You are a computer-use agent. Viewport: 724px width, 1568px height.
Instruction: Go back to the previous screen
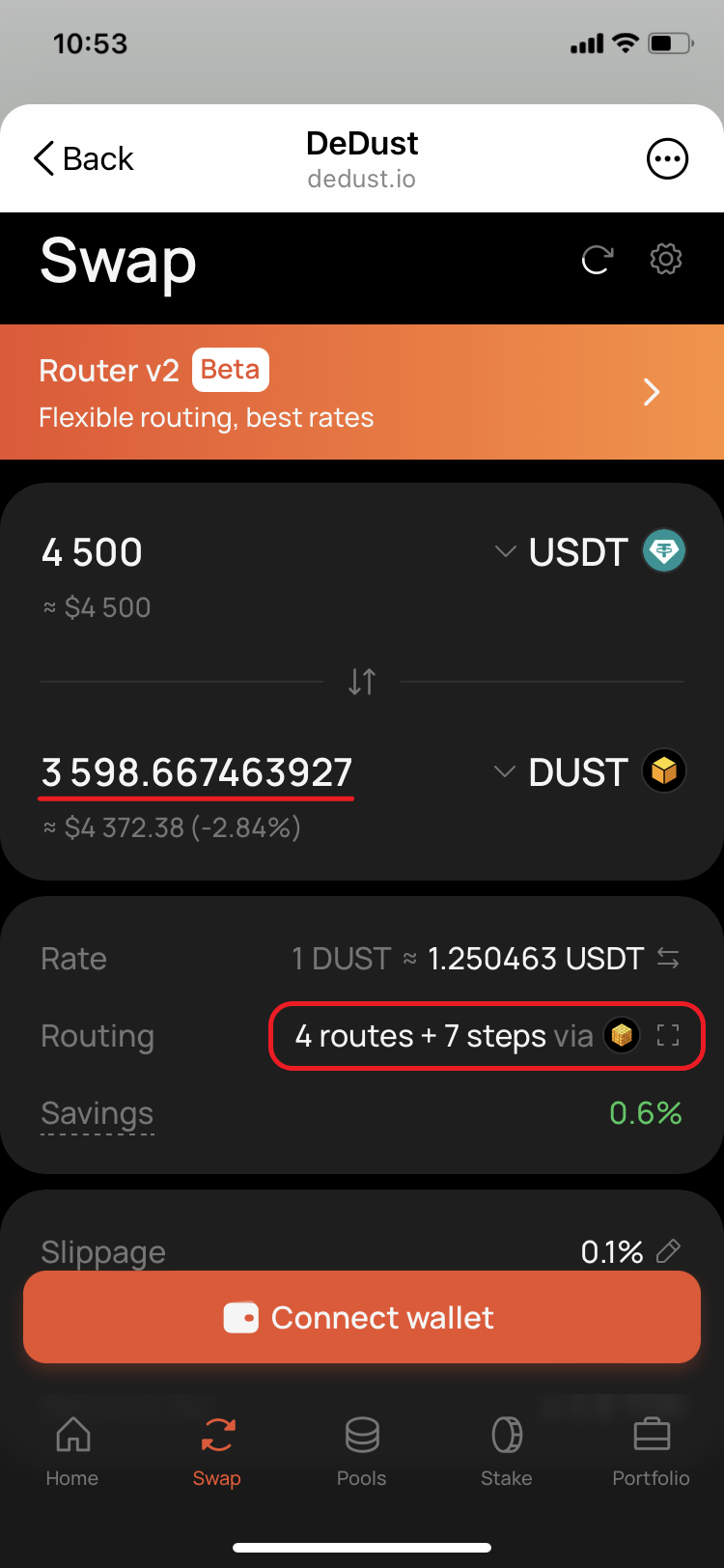[84, 158]
